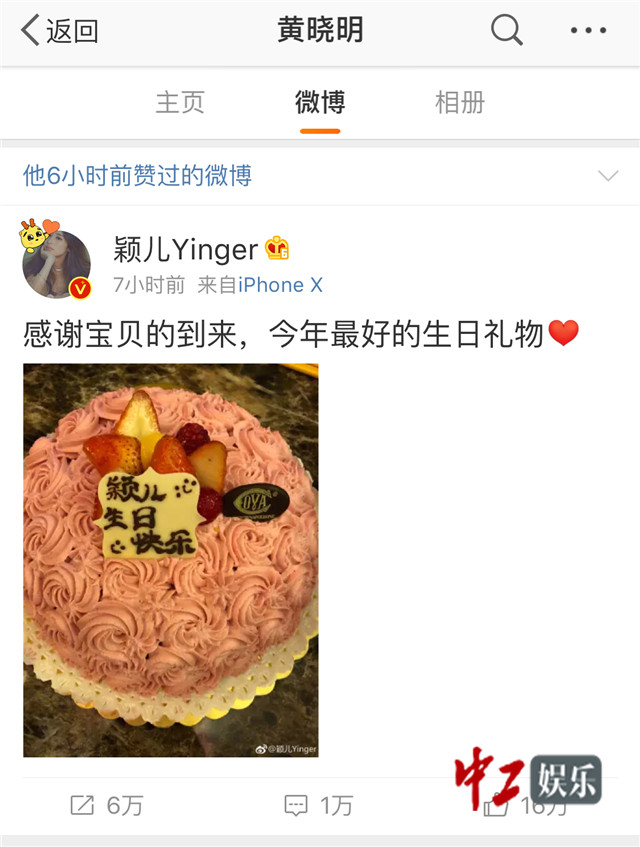
Task: Open comments showing 1万
Action: click(319, 805)
